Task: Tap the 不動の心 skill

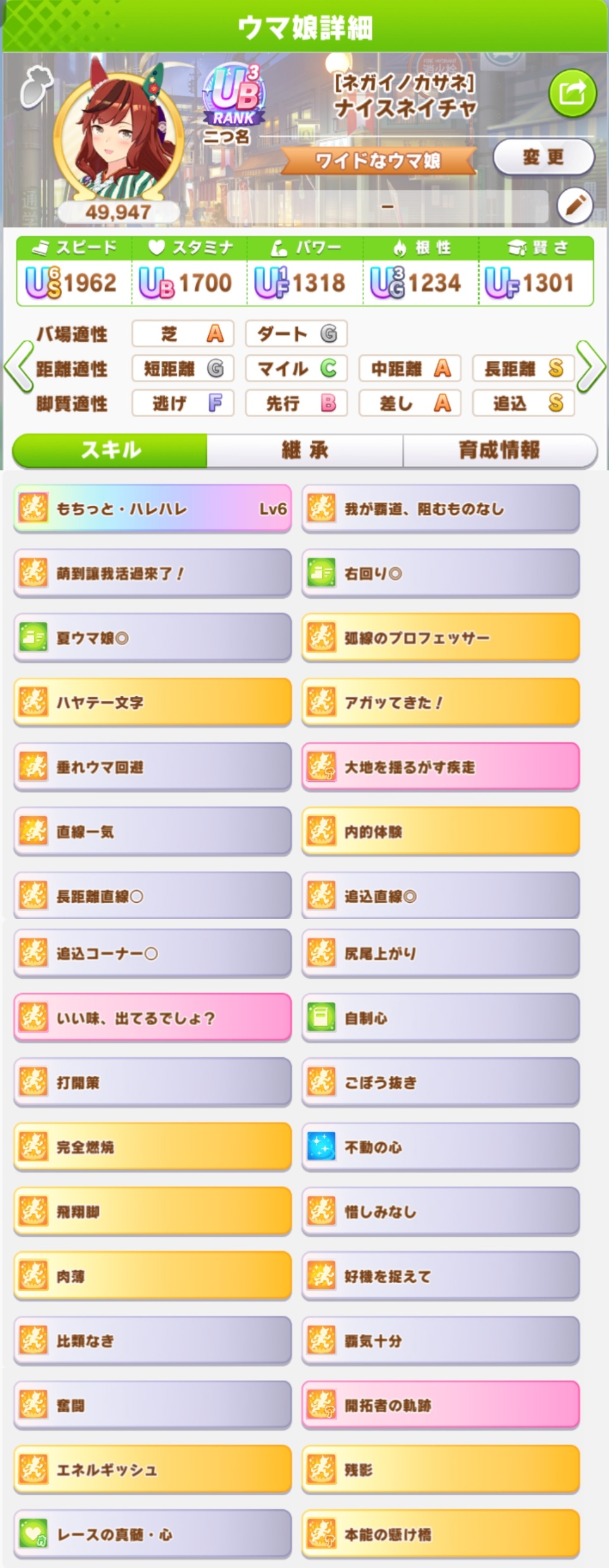Action: pyautogui.click(x=440, y=1146)
